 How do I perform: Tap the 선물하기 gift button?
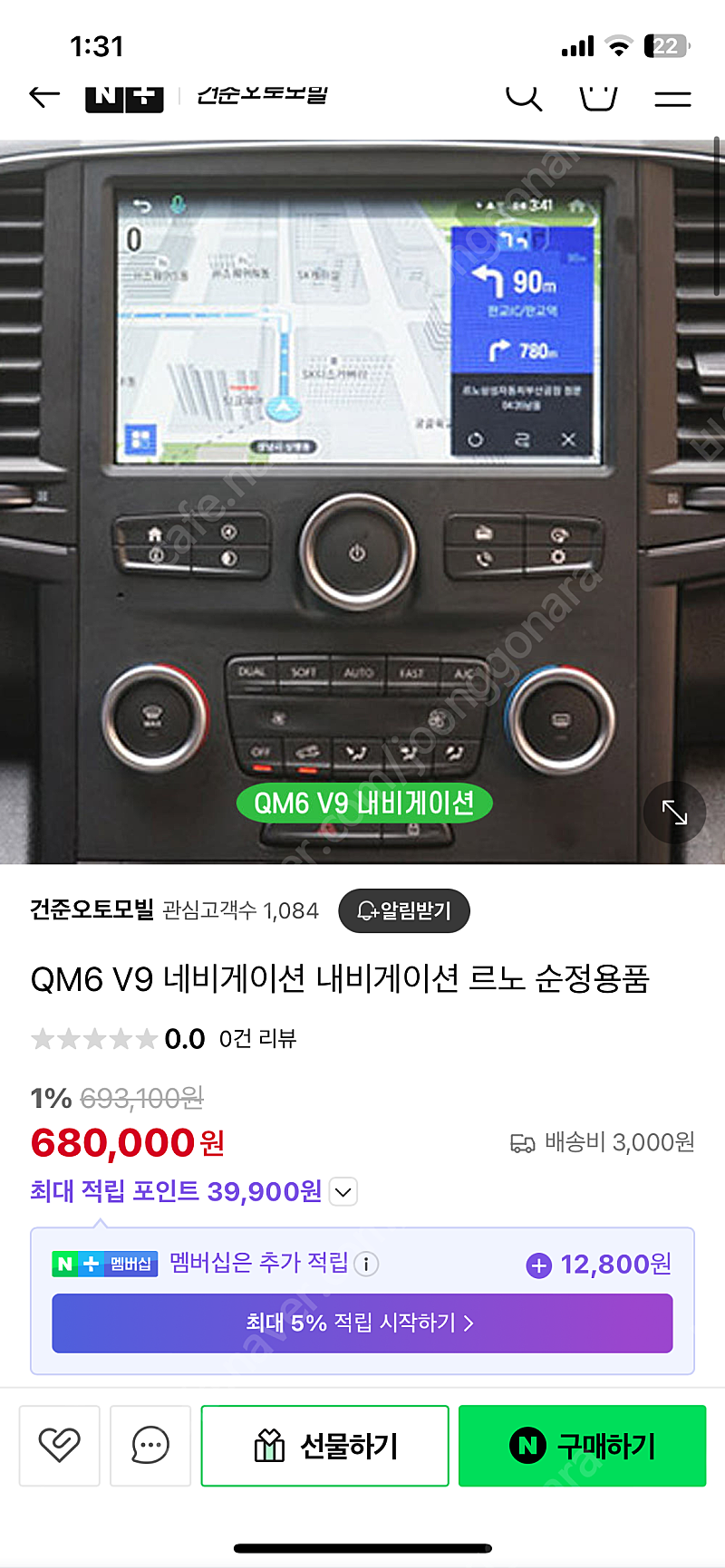pos(324,1446)
